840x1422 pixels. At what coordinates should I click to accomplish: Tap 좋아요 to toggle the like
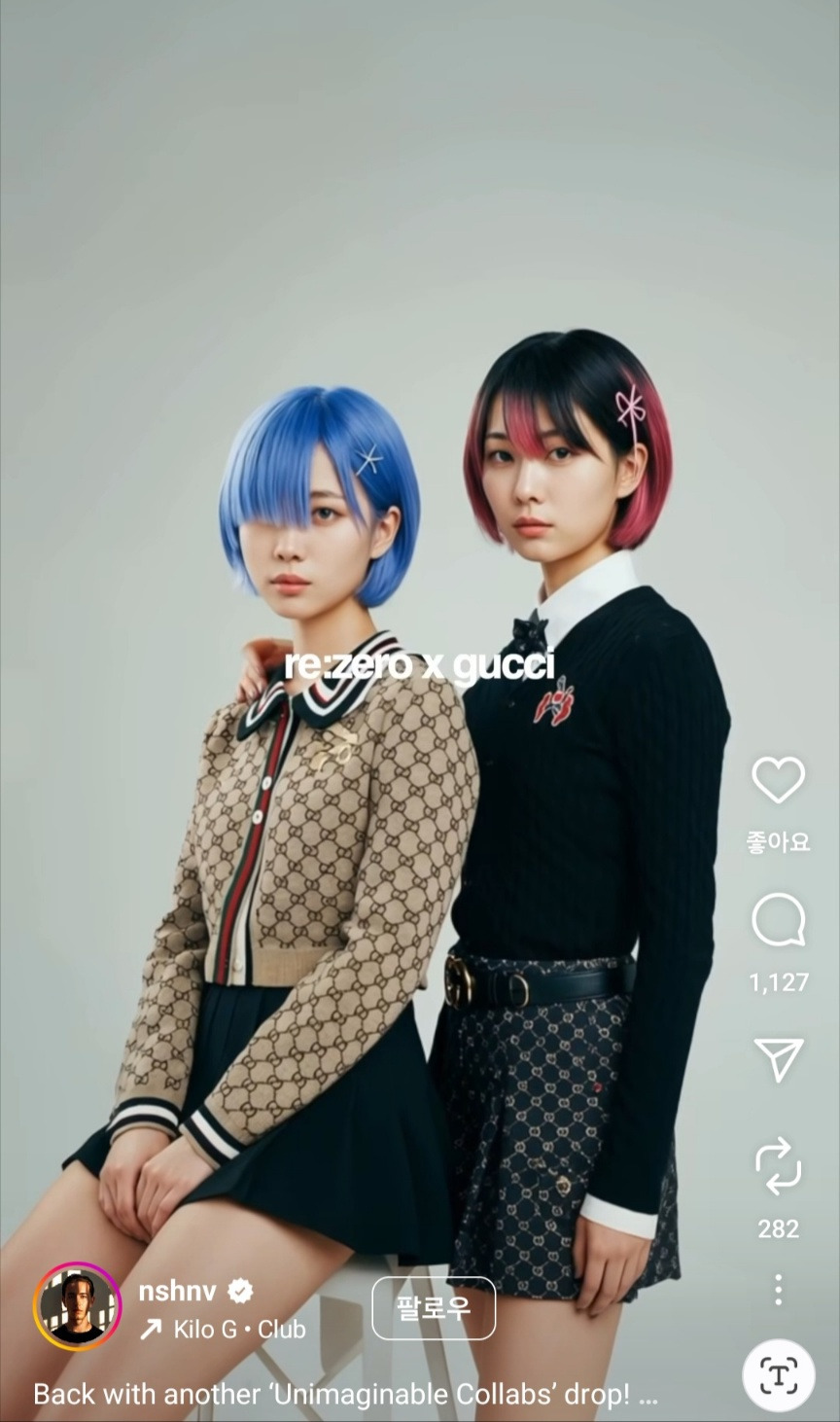(777, 843)
